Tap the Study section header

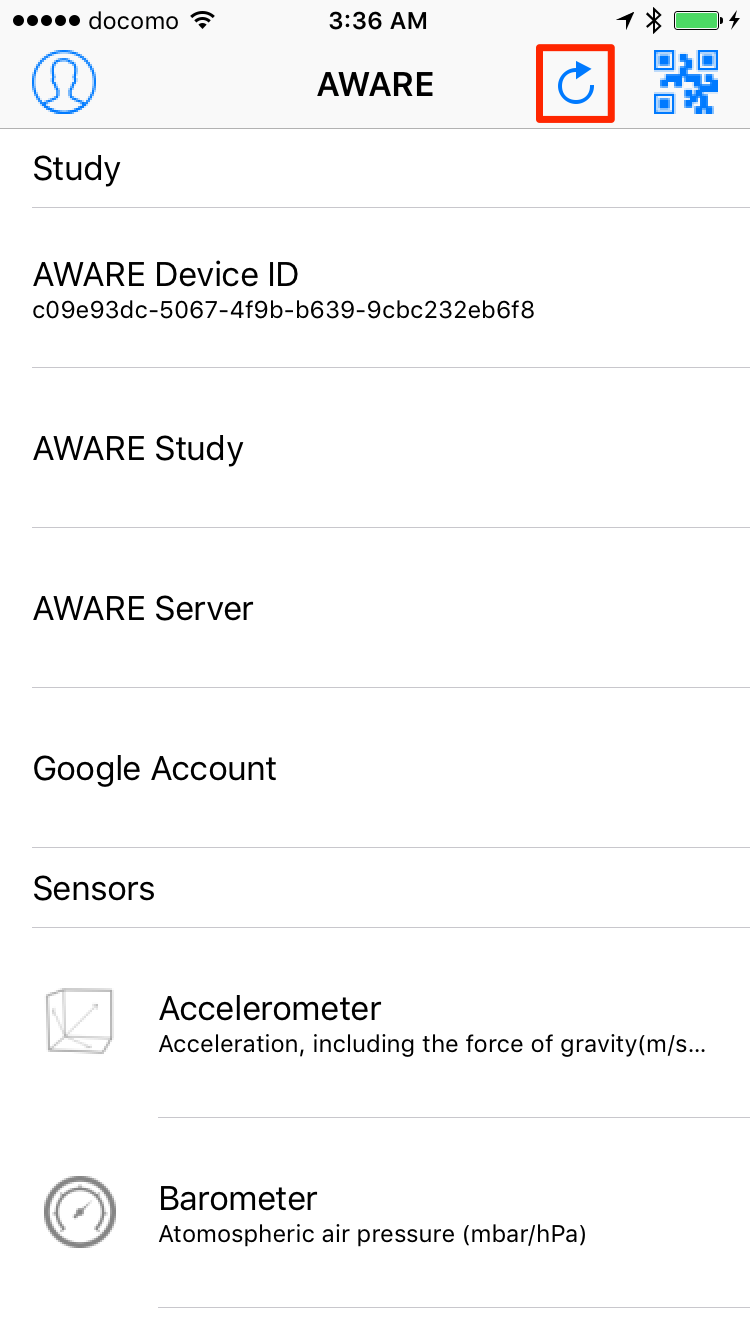(x=76, y=168)
